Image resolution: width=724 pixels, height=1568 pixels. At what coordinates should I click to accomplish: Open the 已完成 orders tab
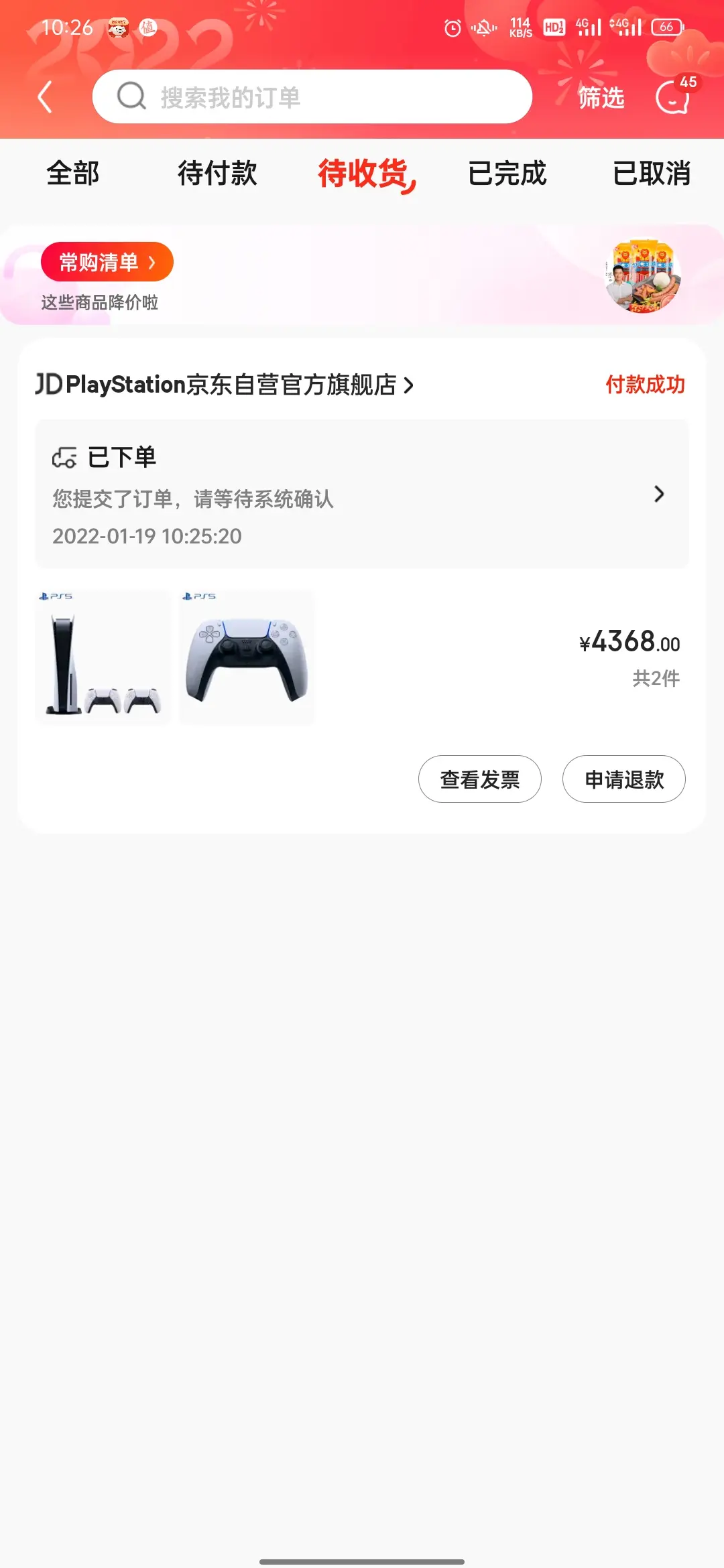(x=508, y=174)
